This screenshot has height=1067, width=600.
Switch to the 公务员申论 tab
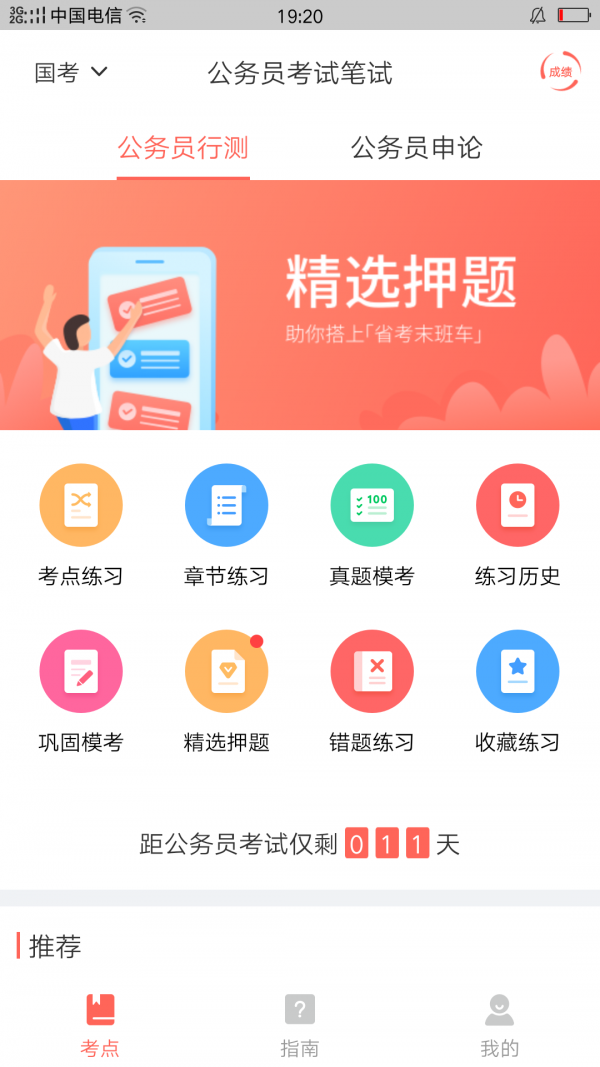pos(416,149)
